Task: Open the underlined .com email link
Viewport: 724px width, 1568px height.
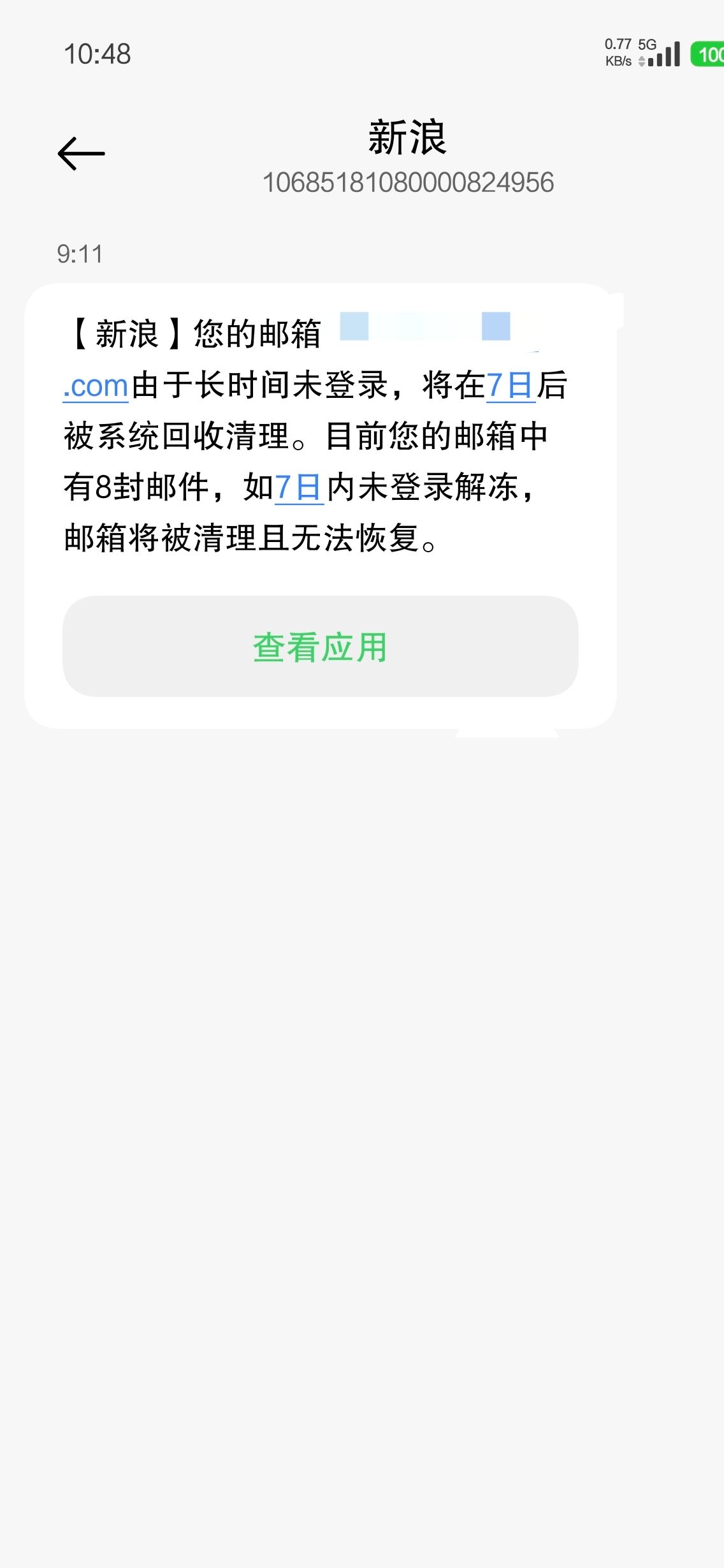Action: (x=96, y=386)
